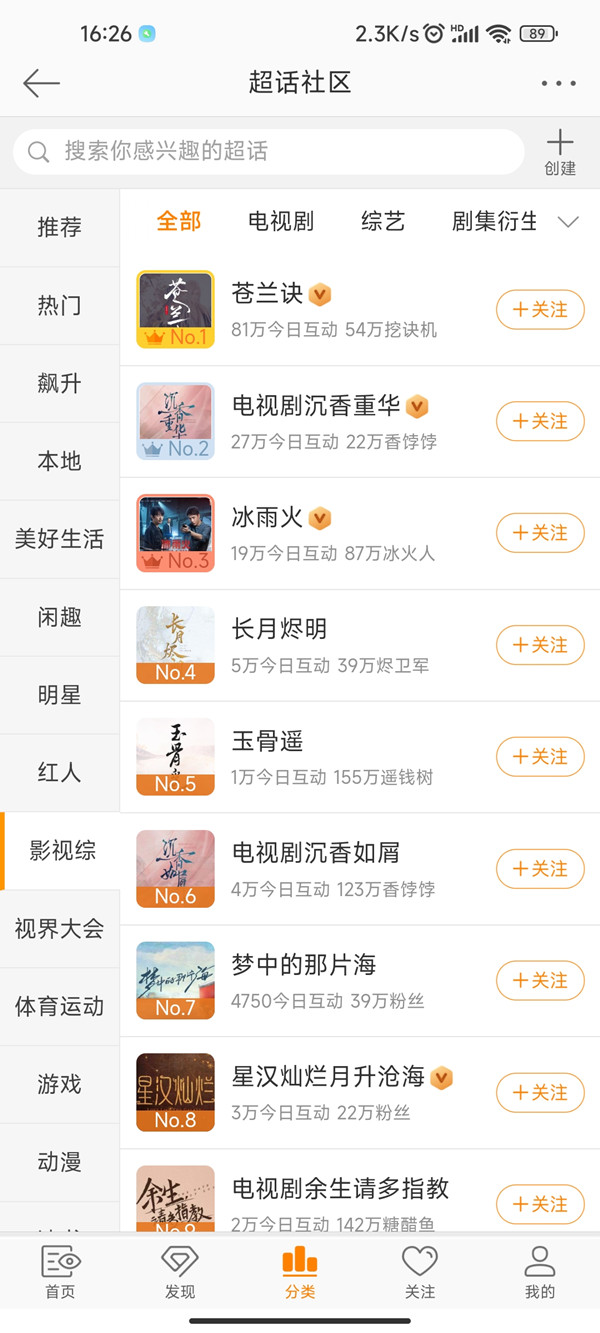Select the 综艺 top tab
600x1333 pixels.
point(383,222)
